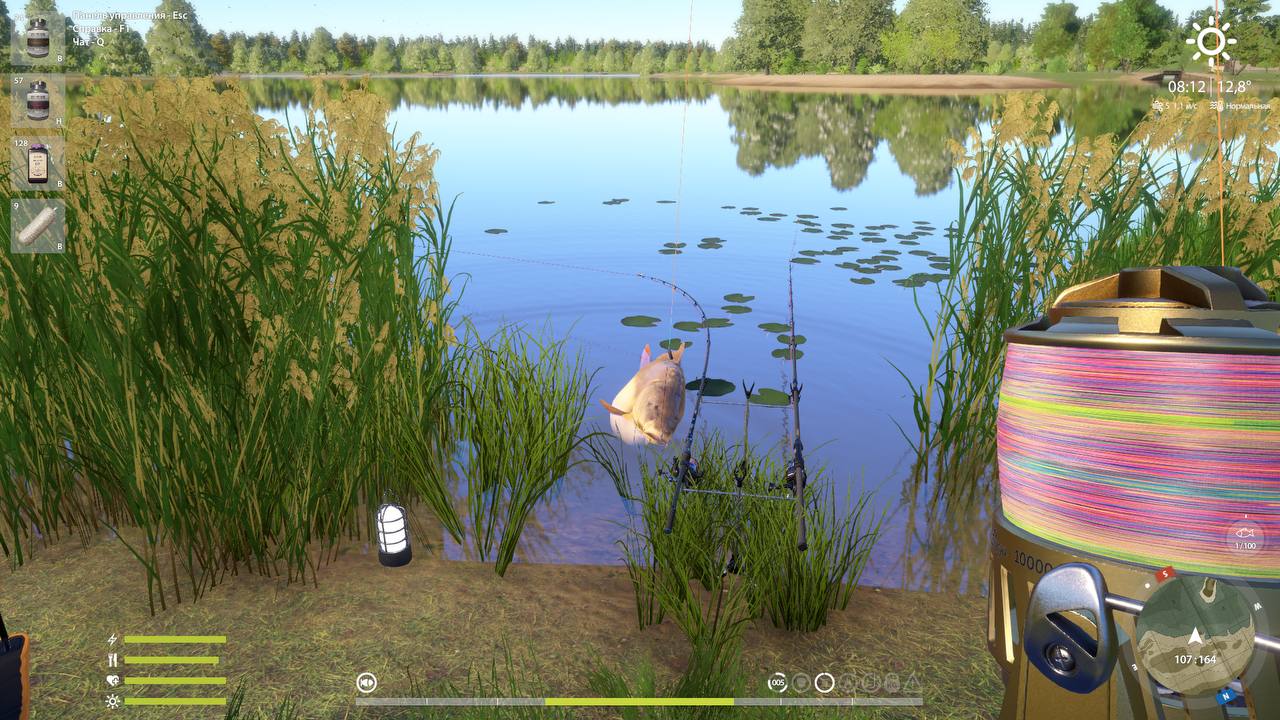Select the bait jar slot showing 57

[x=38, y=101]
